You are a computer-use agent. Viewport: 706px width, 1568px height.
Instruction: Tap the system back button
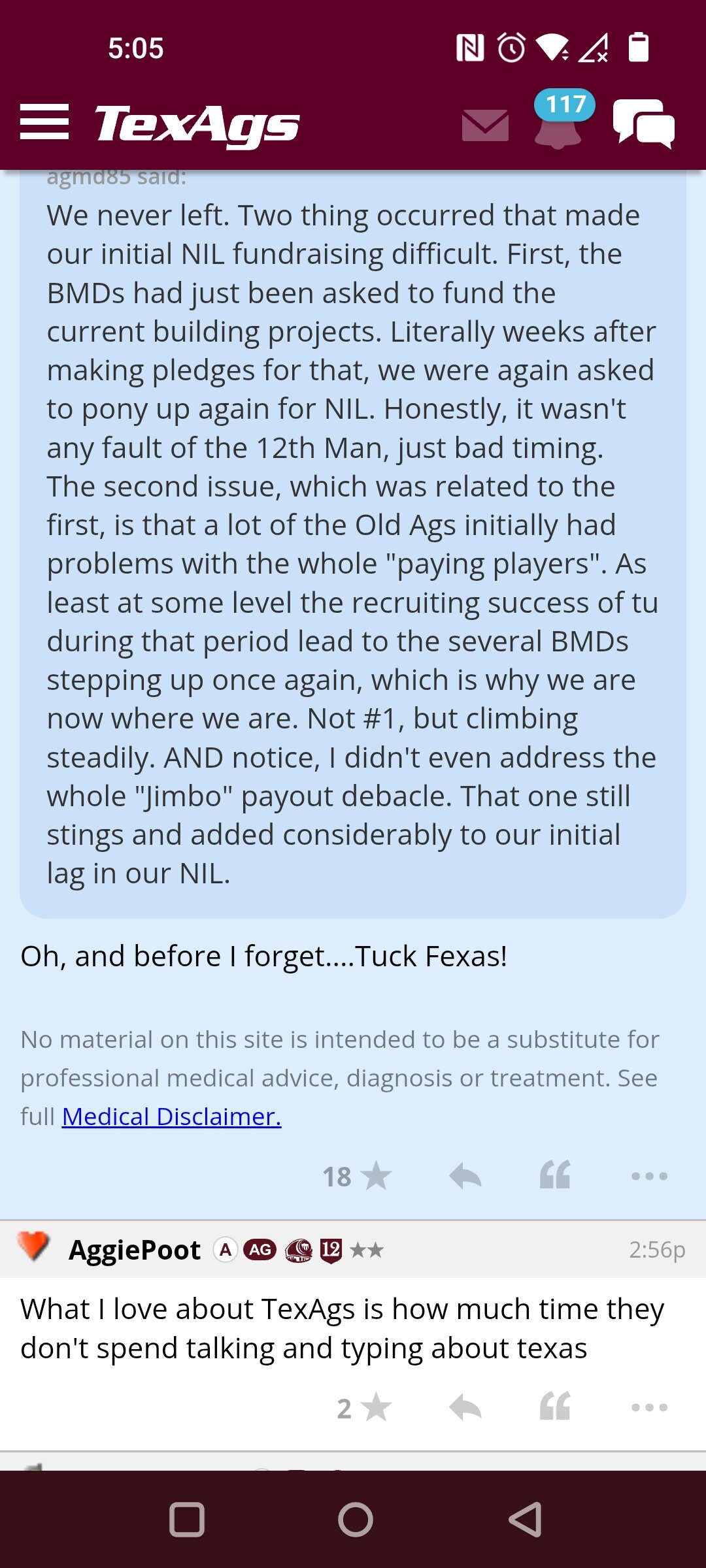click(x=525, y=1520)
